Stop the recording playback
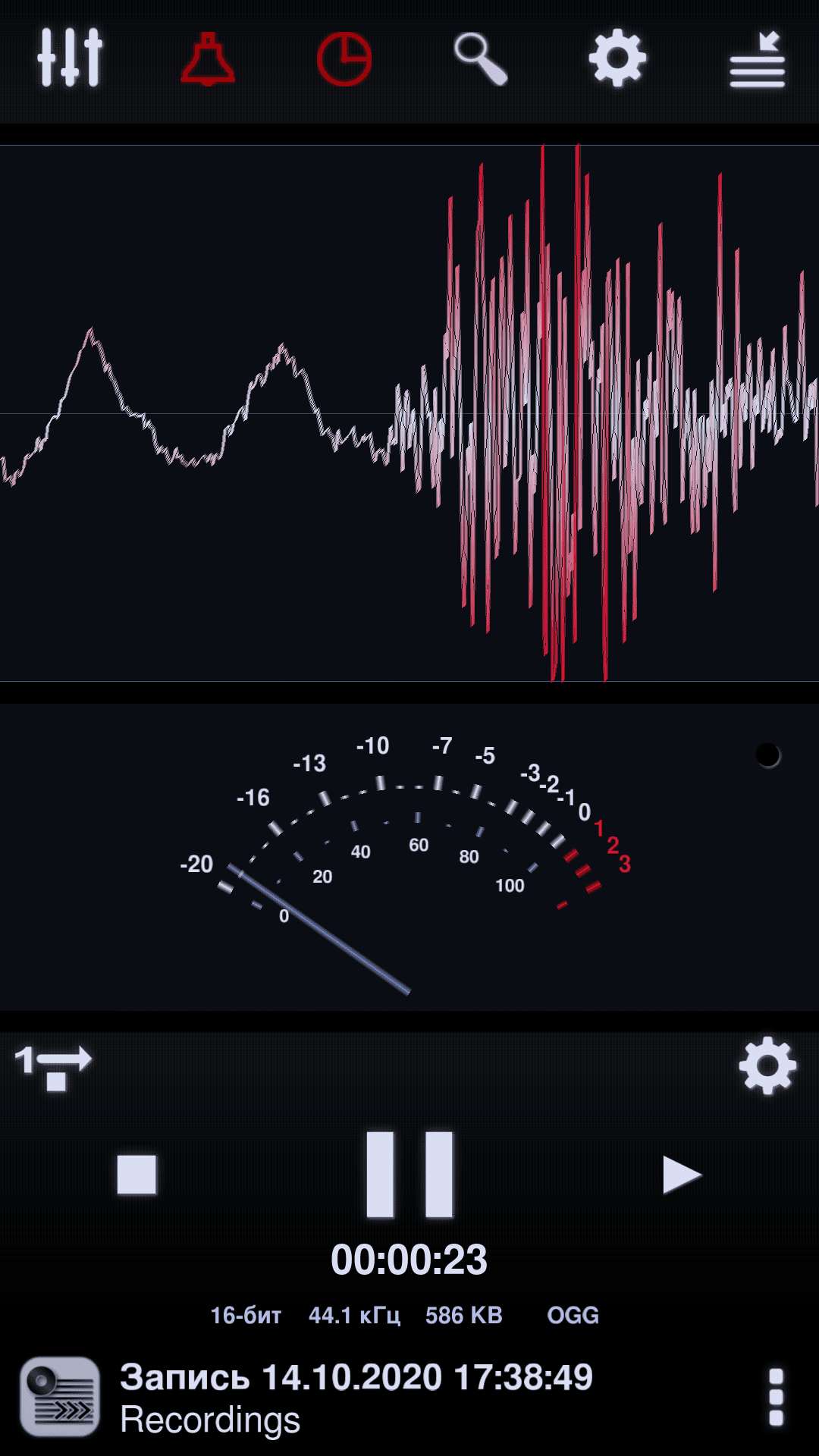 pyautogui.click(x=137, y=1175)
